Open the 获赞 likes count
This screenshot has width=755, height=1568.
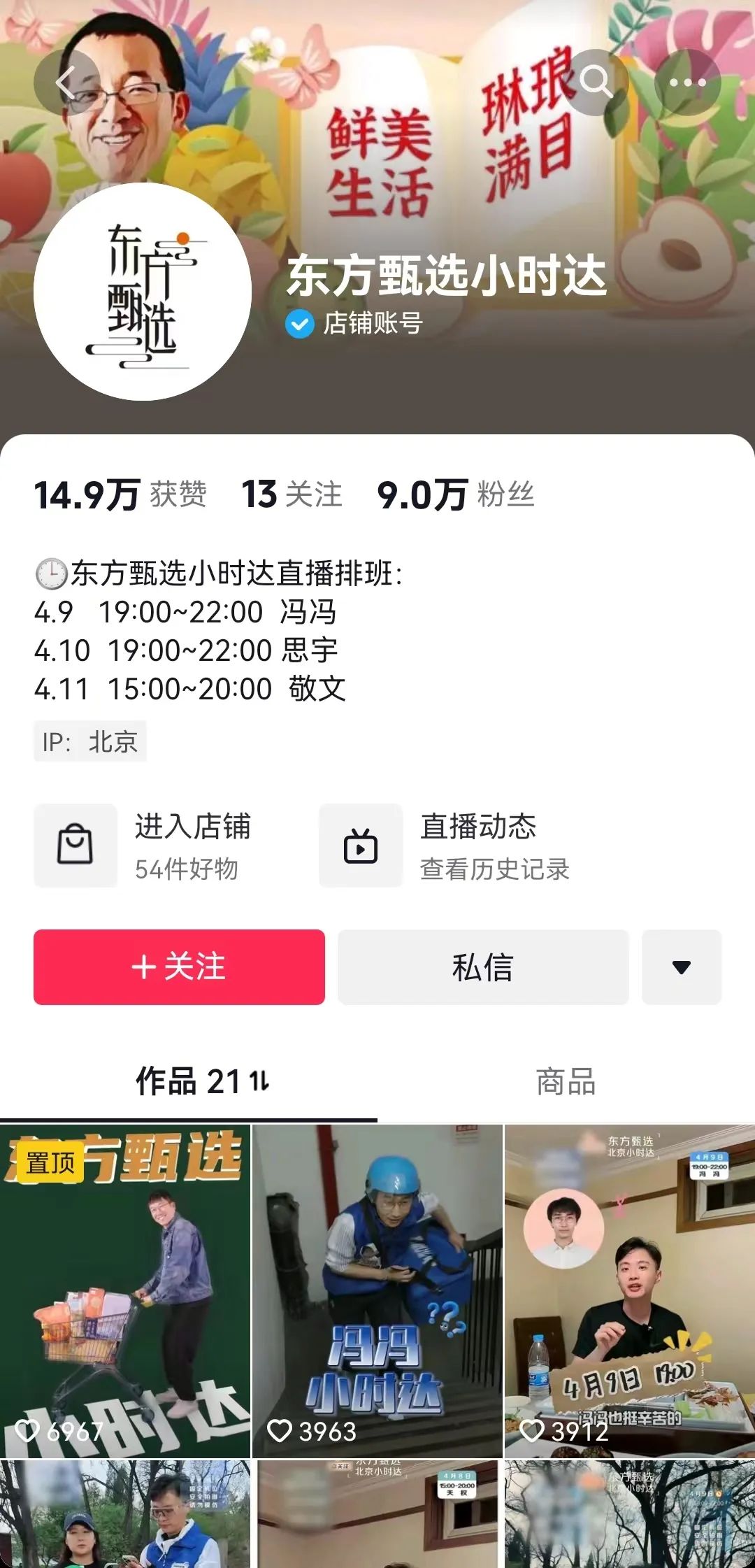pyautogui.click(x=120, y=494)
